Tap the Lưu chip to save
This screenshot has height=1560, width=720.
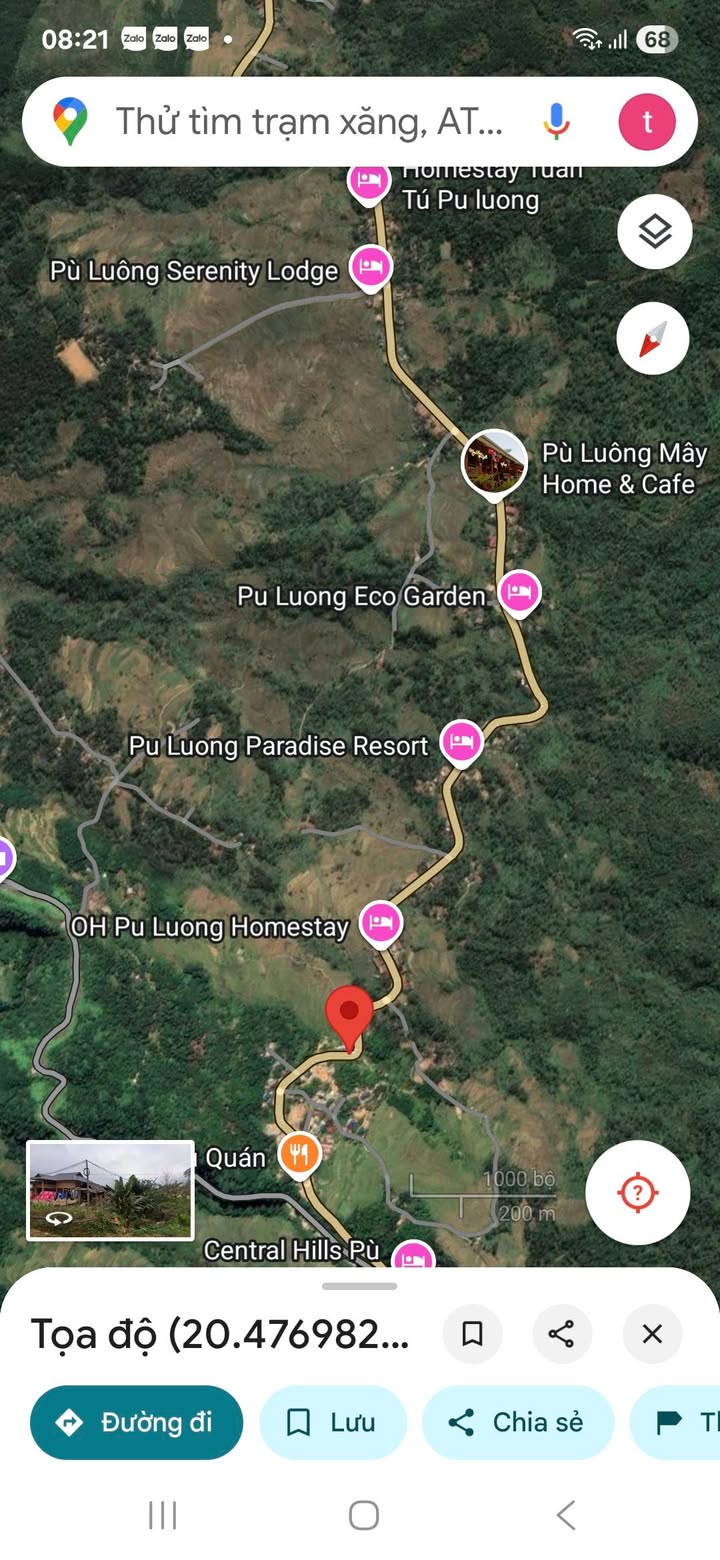(333, 1422)
